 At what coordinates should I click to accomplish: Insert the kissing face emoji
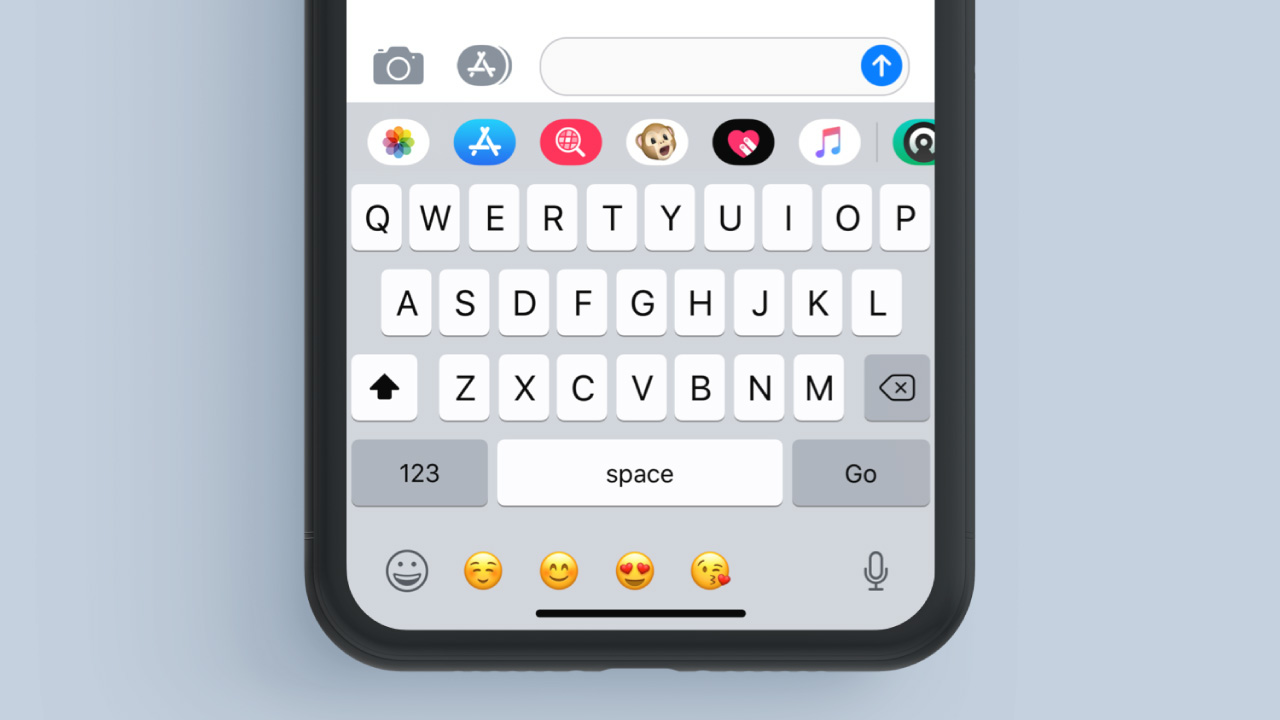pos(710,571)
